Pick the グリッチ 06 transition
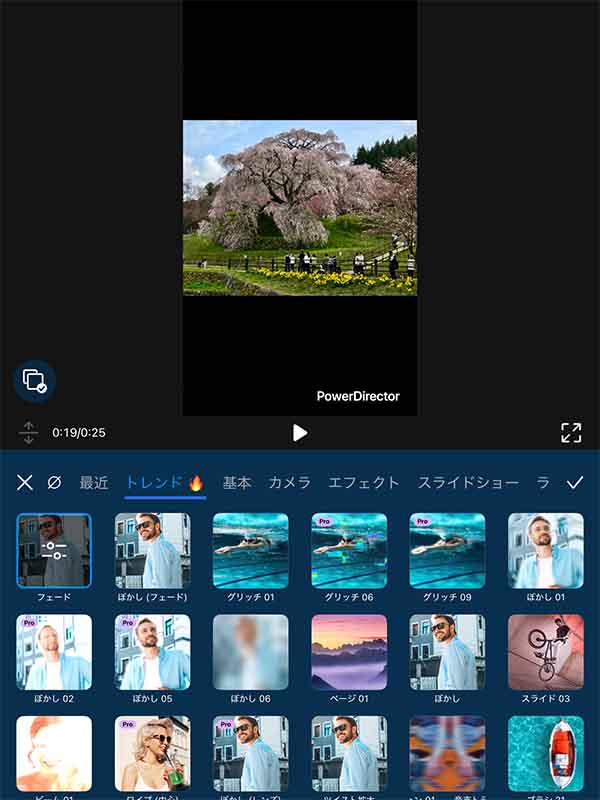The height and width of the screenshot is (800, 600). [x=348, y=550]
